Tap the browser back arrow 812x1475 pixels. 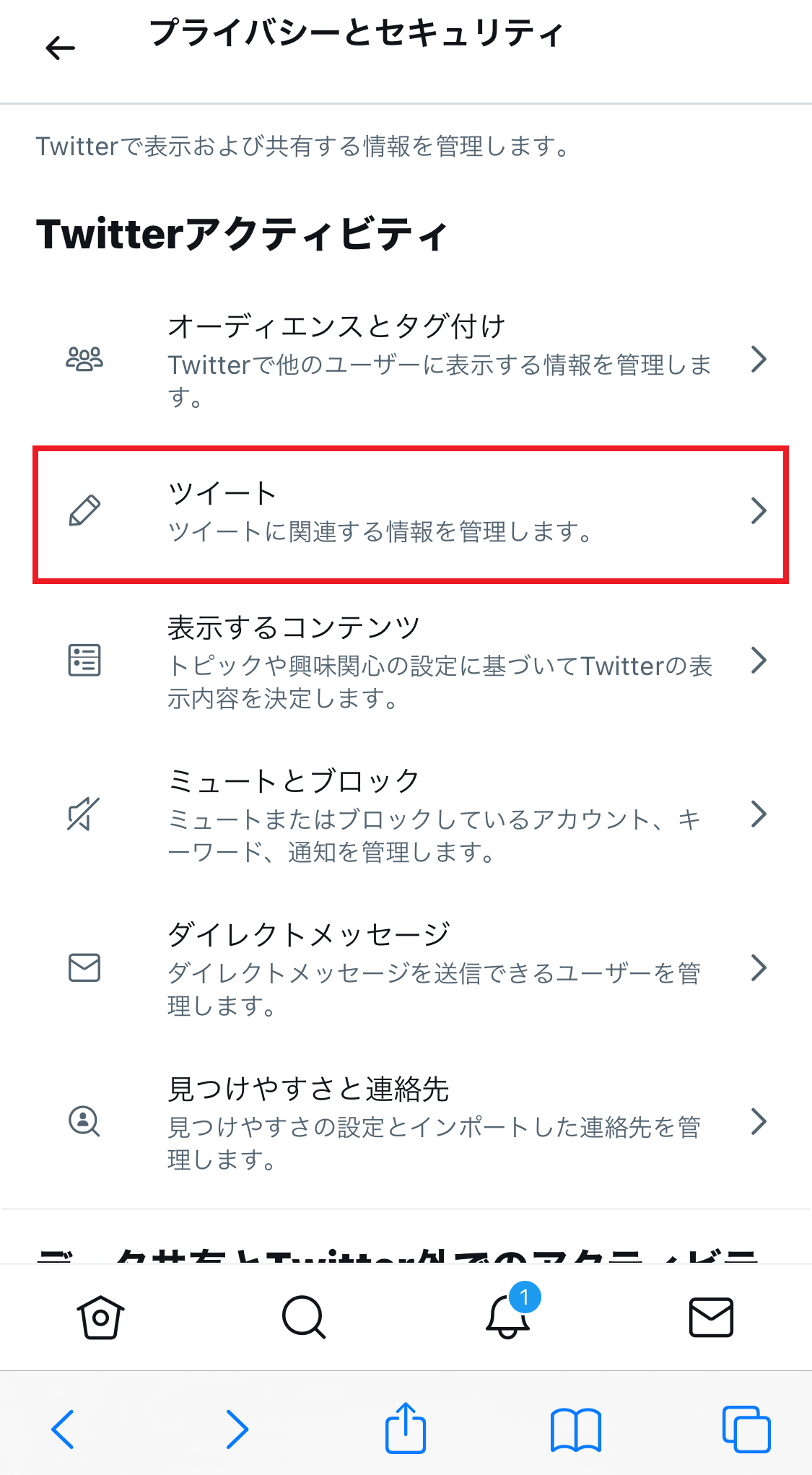[x=63, y=1429]
